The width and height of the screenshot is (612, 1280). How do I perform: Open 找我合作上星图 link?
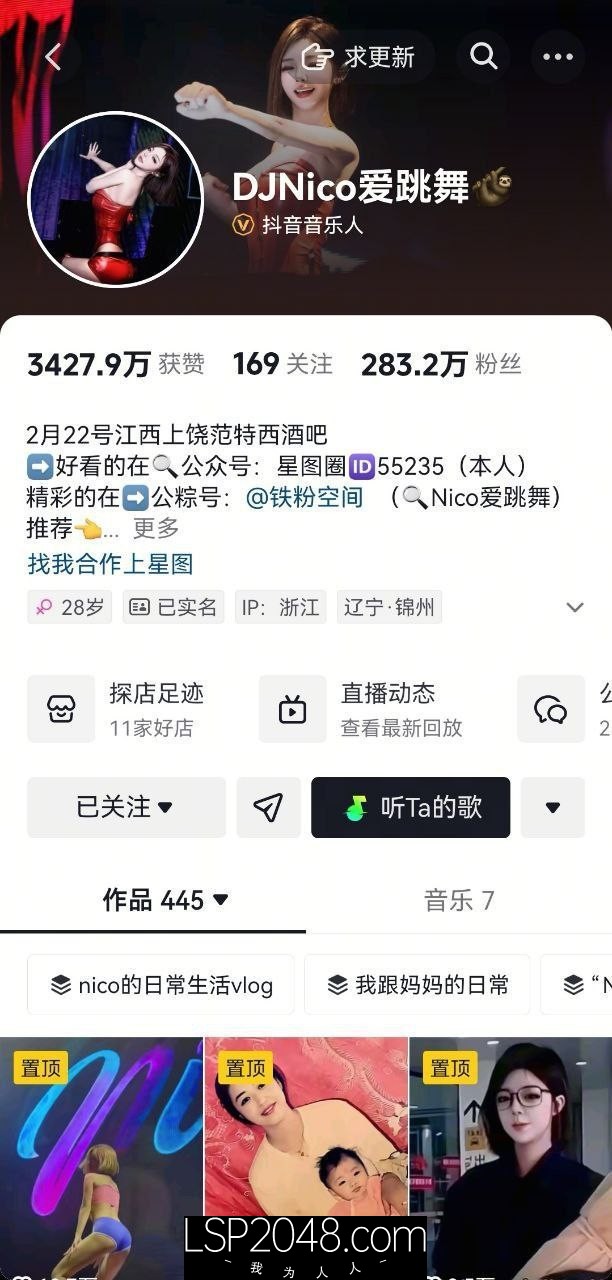[110, 564]
